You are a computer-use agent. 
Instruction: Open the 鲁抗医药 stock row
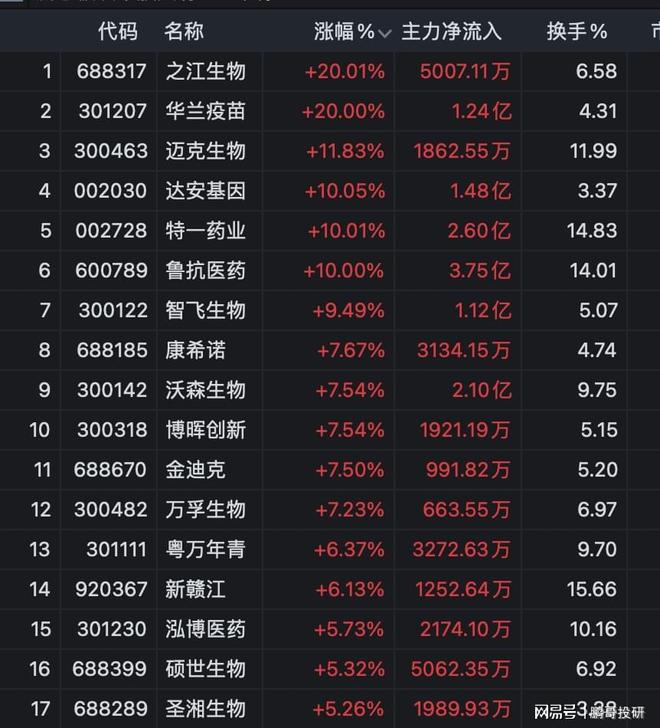[x=205, y=271]
